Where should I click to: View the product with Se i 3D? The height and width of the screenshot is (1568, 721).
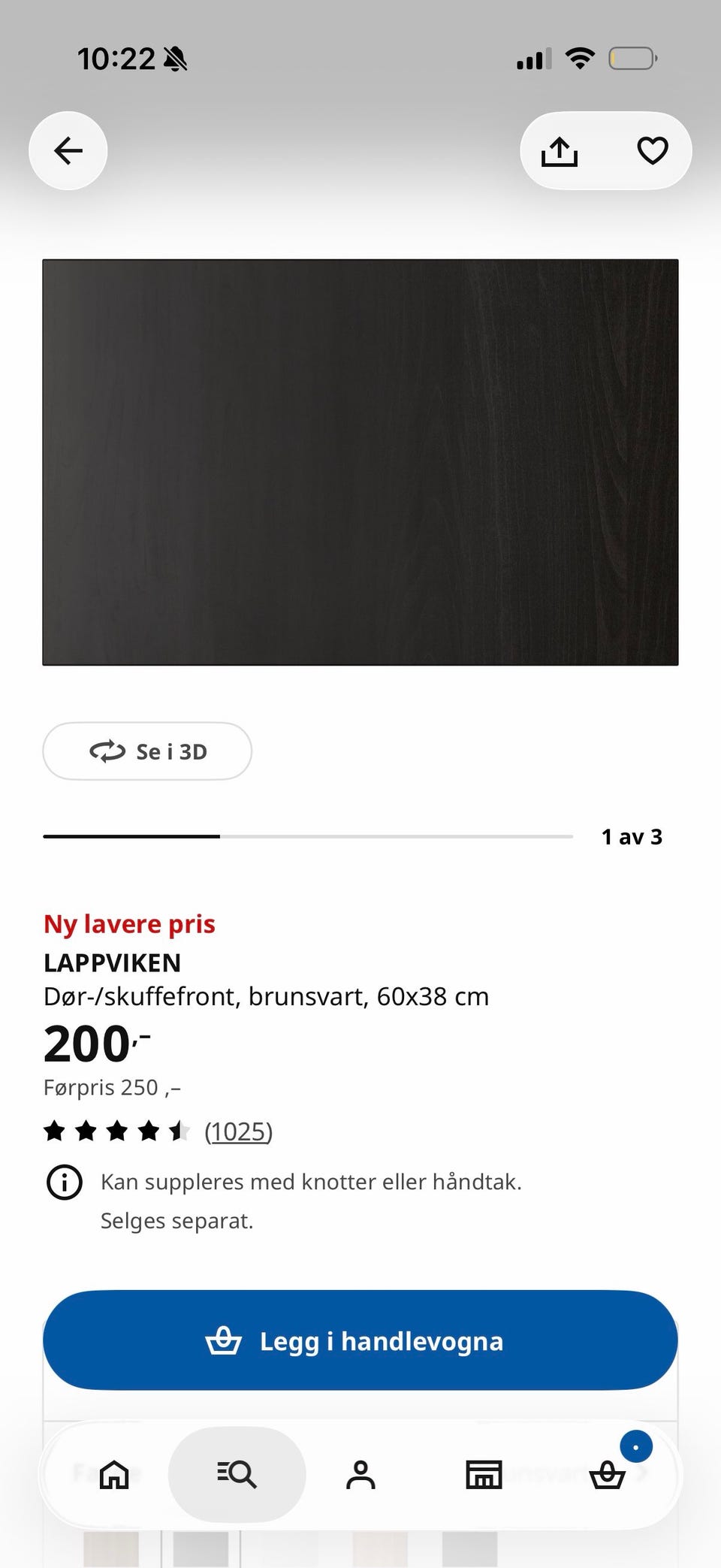coord(147,751)
